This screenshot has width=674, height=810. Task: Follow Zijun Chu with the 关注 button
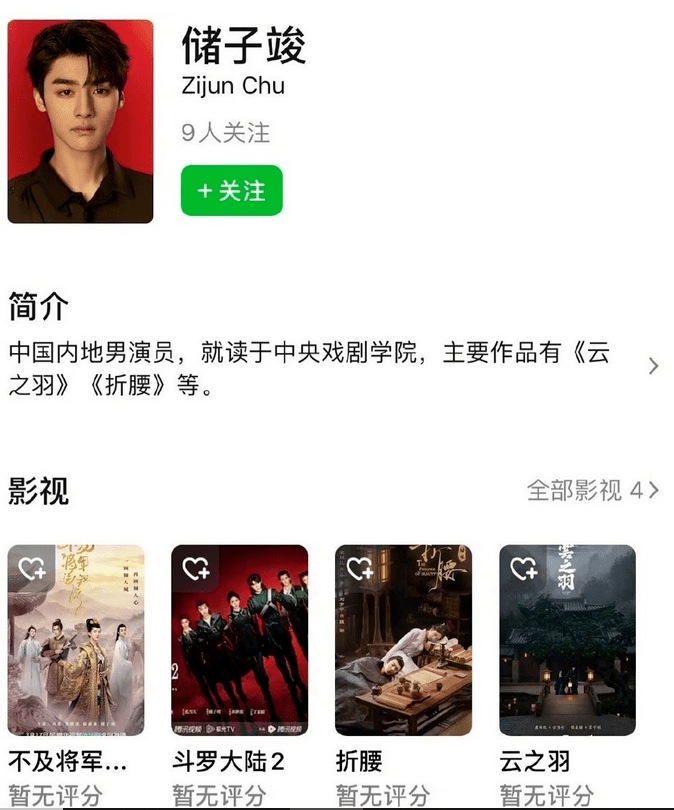coord(231,190)
